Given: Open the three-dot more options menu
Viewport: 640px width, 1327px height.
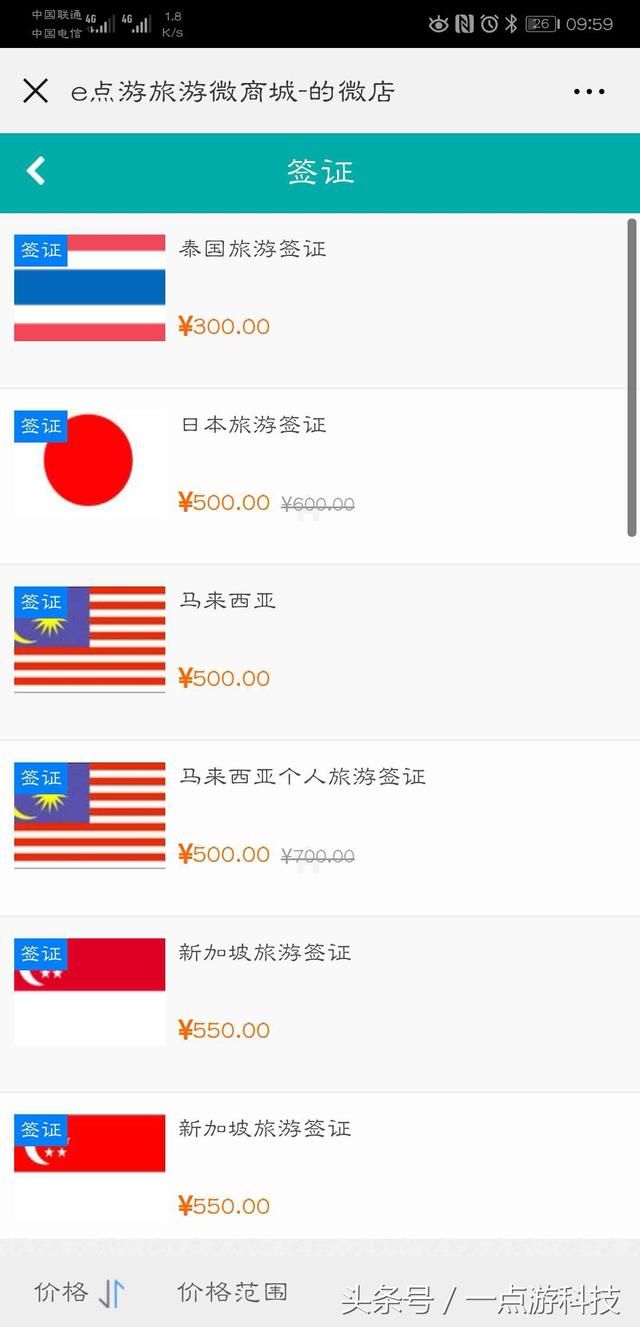Looking at the screenshot, I should pyautogui.click(x=589, y=92).
